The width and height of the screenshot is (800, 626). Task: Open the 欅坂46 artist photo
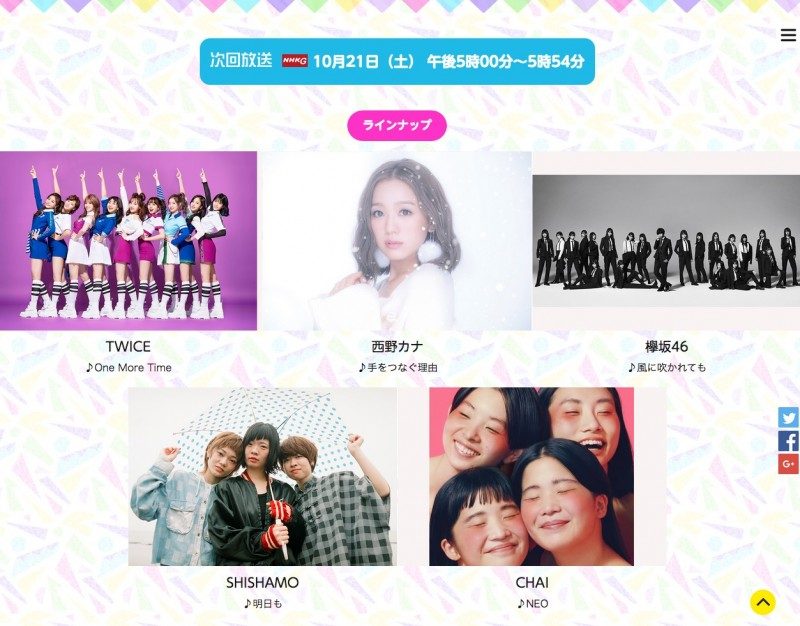pyautogui.click(x=665, y=240)
